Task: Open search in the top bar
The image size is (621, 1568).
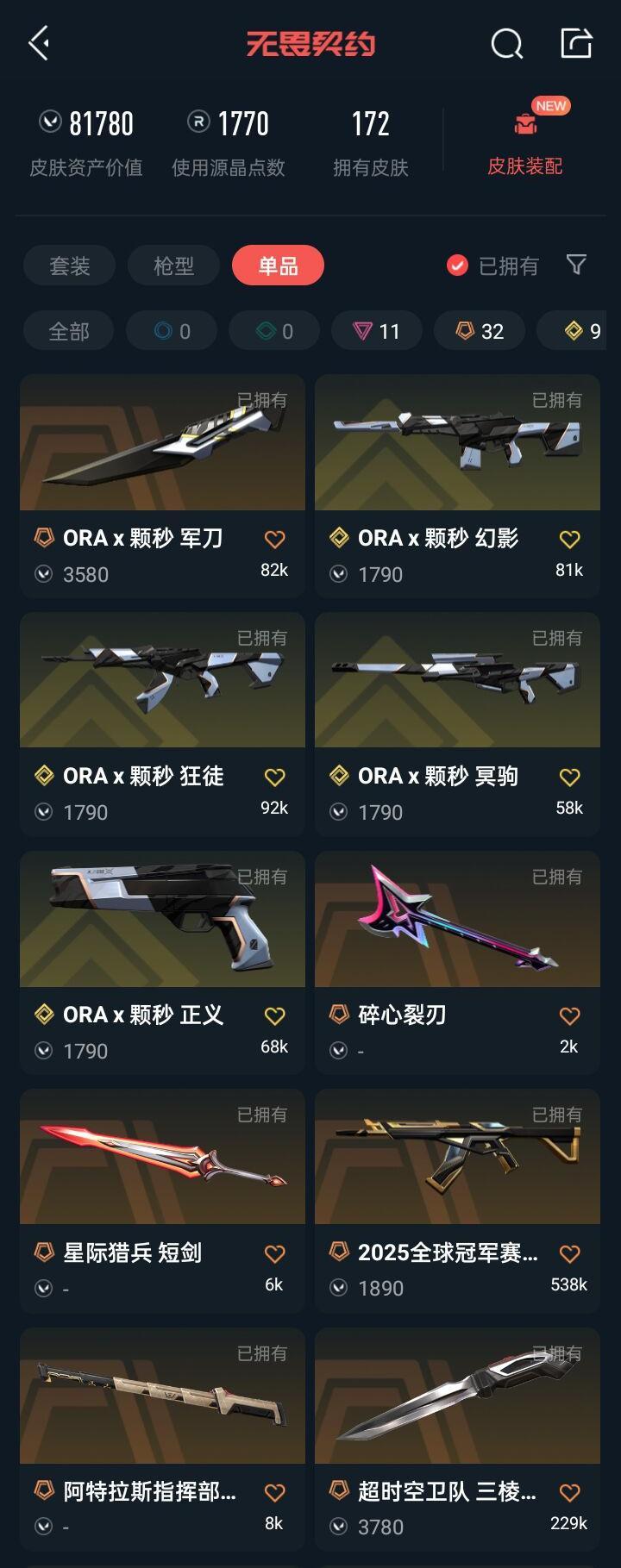Action: (x=506, y=43)
